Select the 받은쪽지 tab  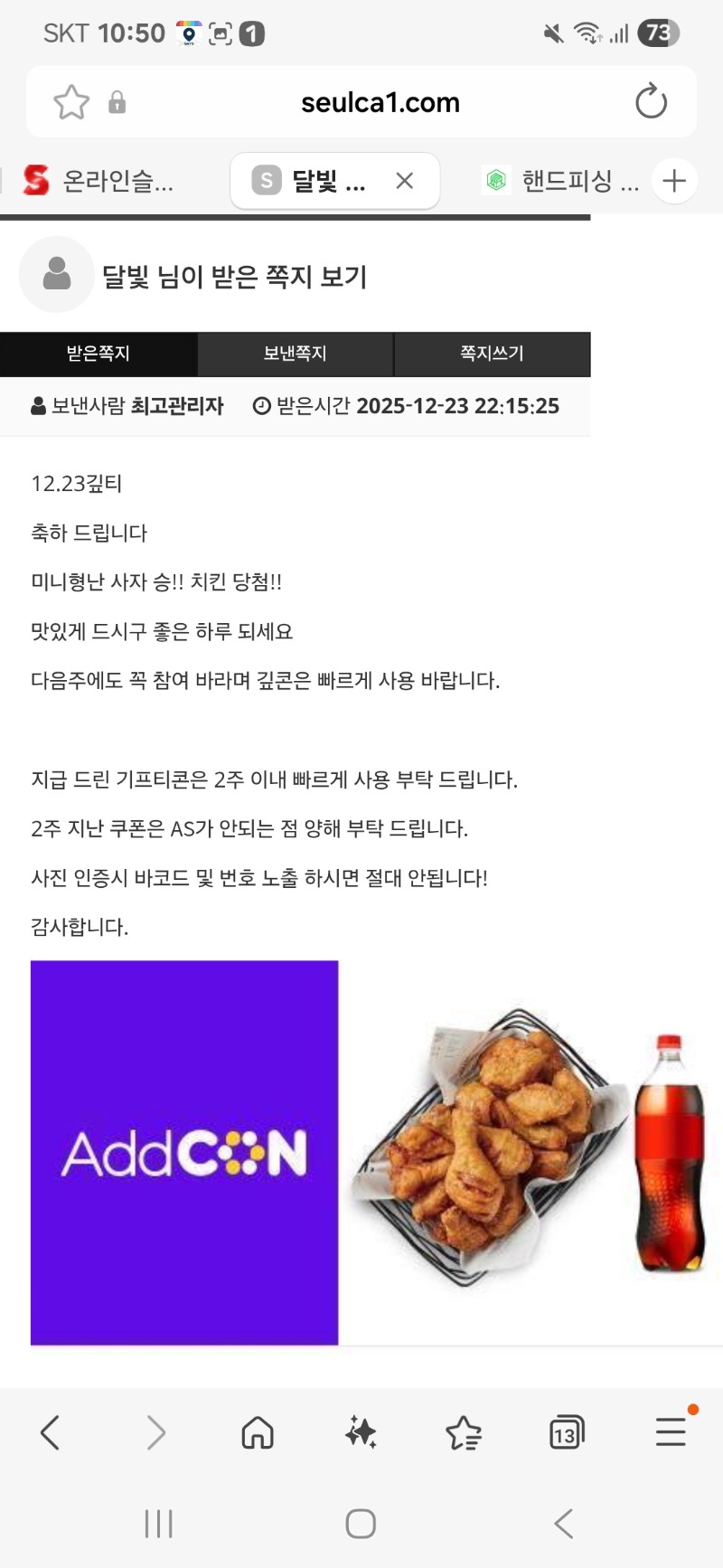pos(99,354)
